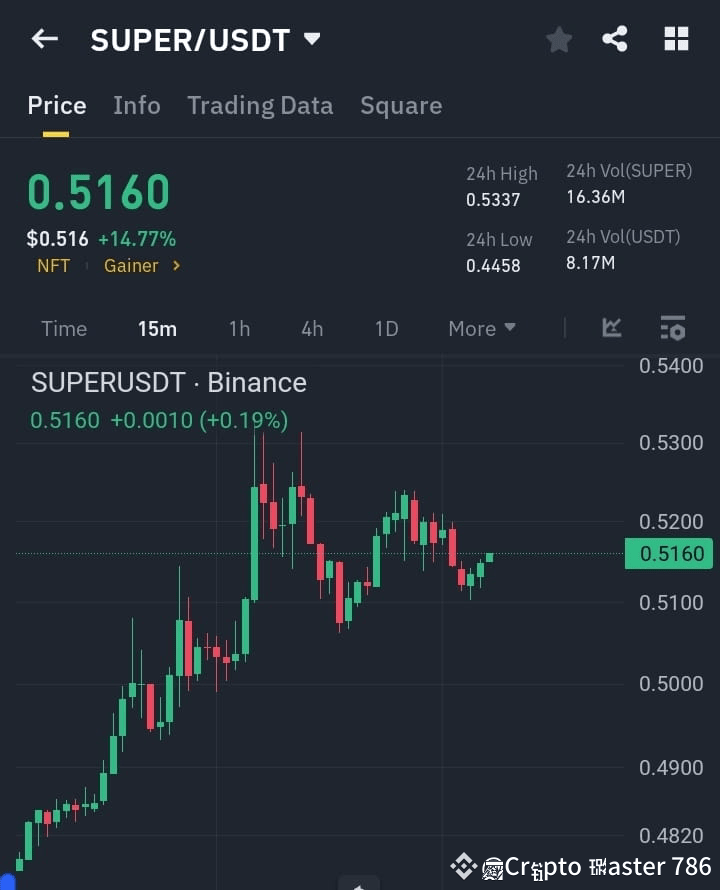
Task: Open the More timeframe dropdown
Action: click(x=481, y=328)
